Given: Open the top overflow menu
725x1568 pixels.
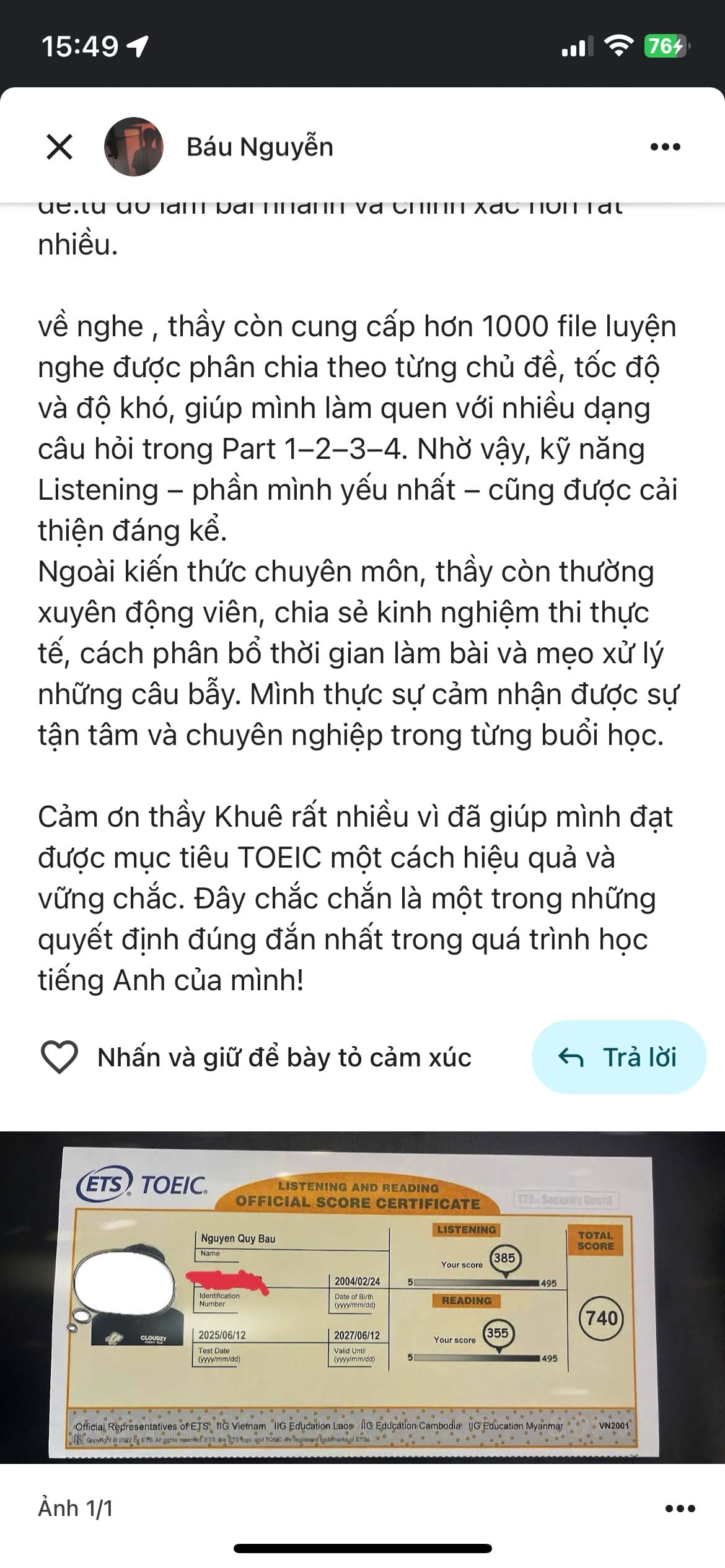Looking at the screenshot, I should tap(666, 147).
